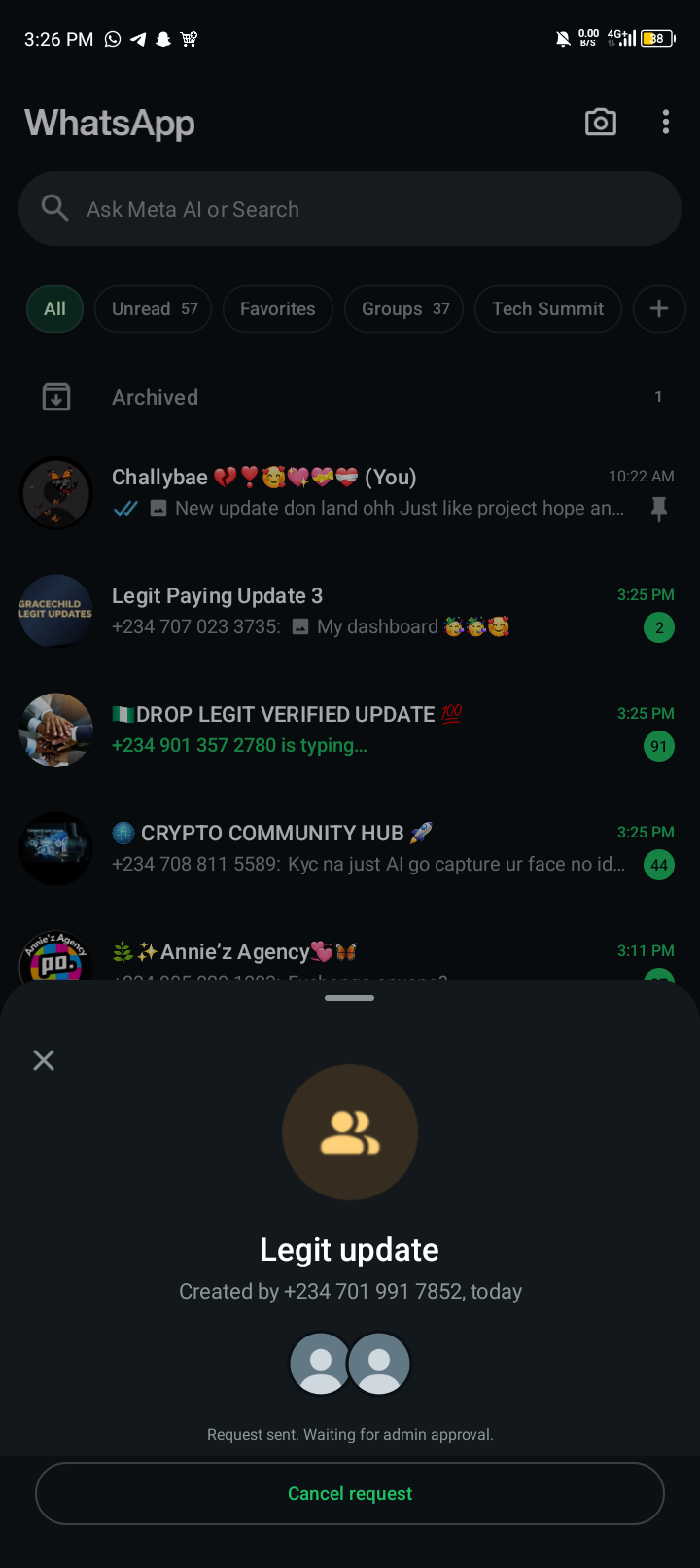Open the camera from the header

point(600,123)
